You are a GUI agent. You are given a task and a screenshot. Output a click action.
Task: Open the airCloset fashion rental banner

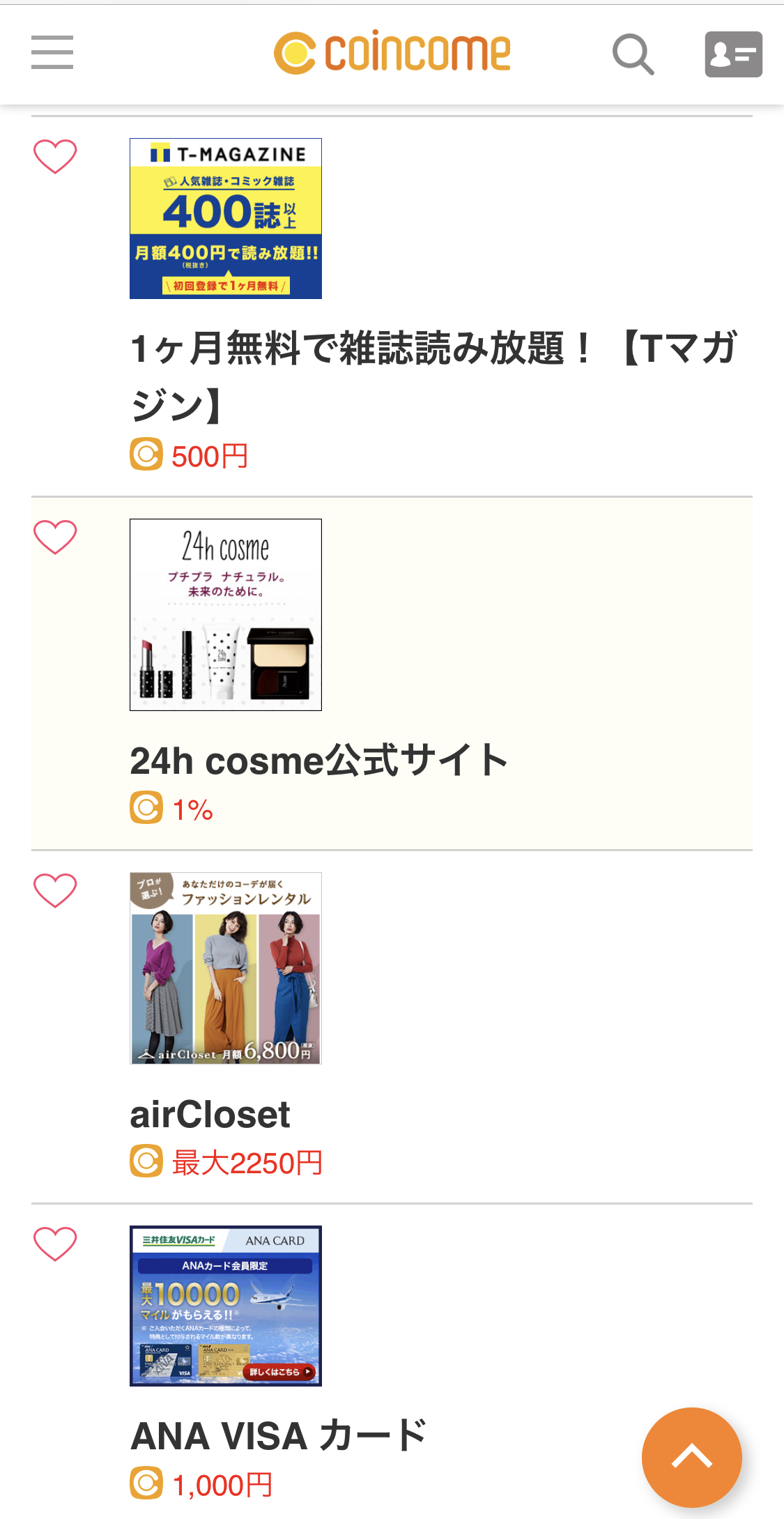pos(226,968)
